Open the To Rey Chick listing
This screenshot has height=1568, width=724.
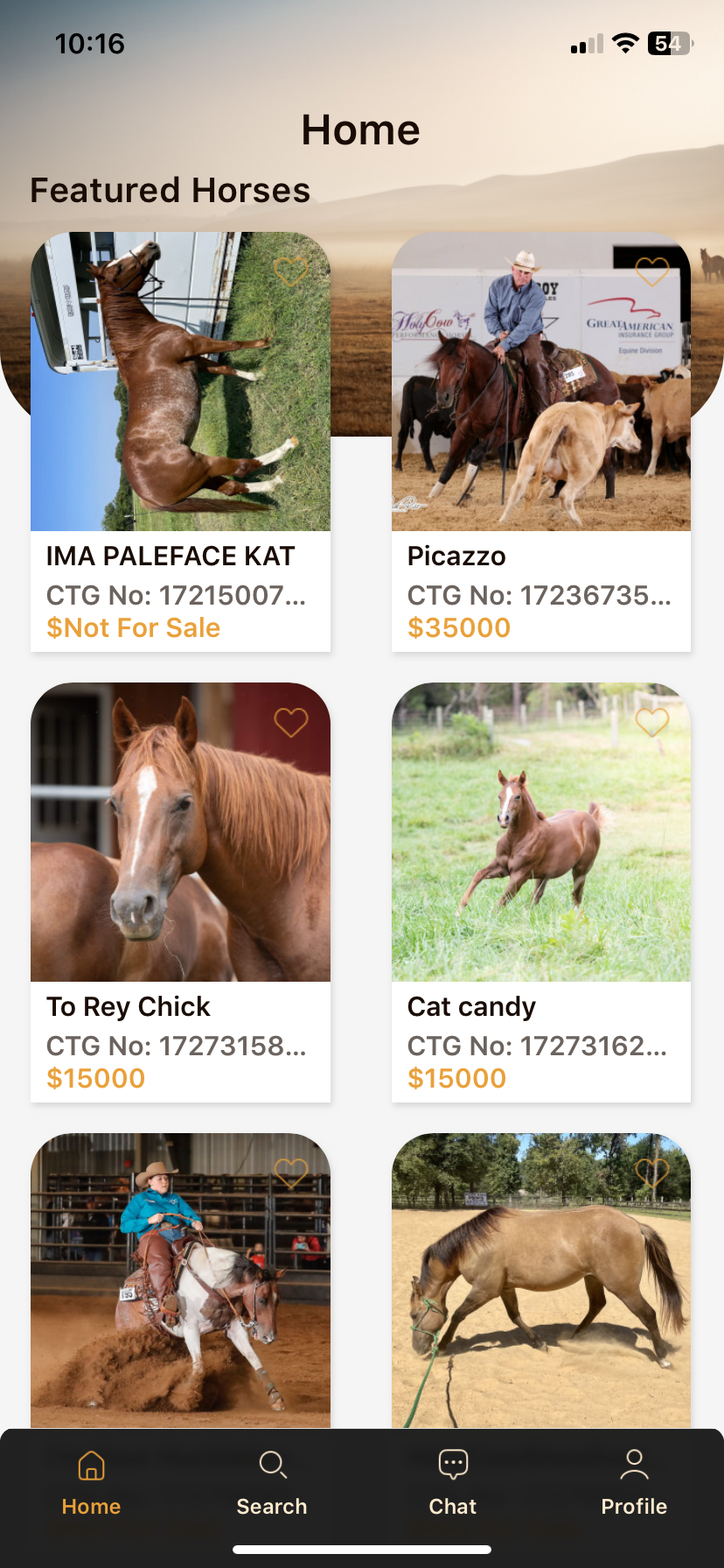[x=180, y=831]
